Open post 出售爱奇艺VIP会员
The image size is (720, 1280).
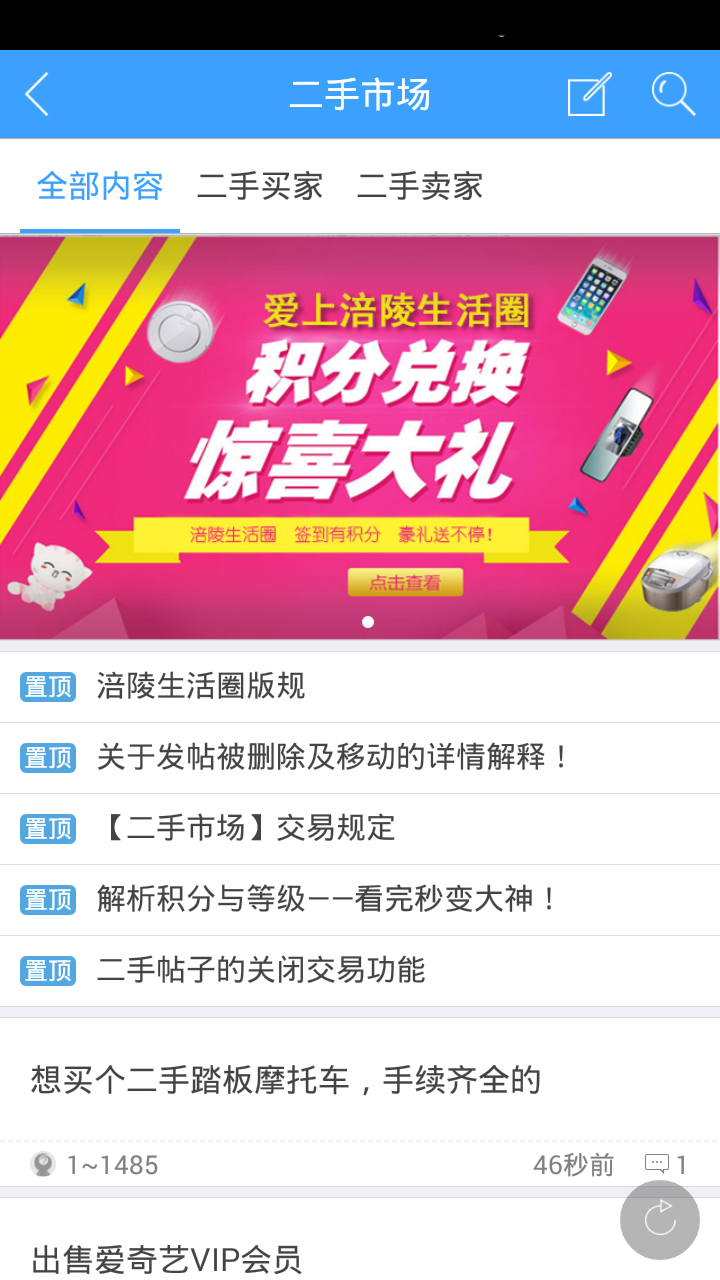[167, 1259]
